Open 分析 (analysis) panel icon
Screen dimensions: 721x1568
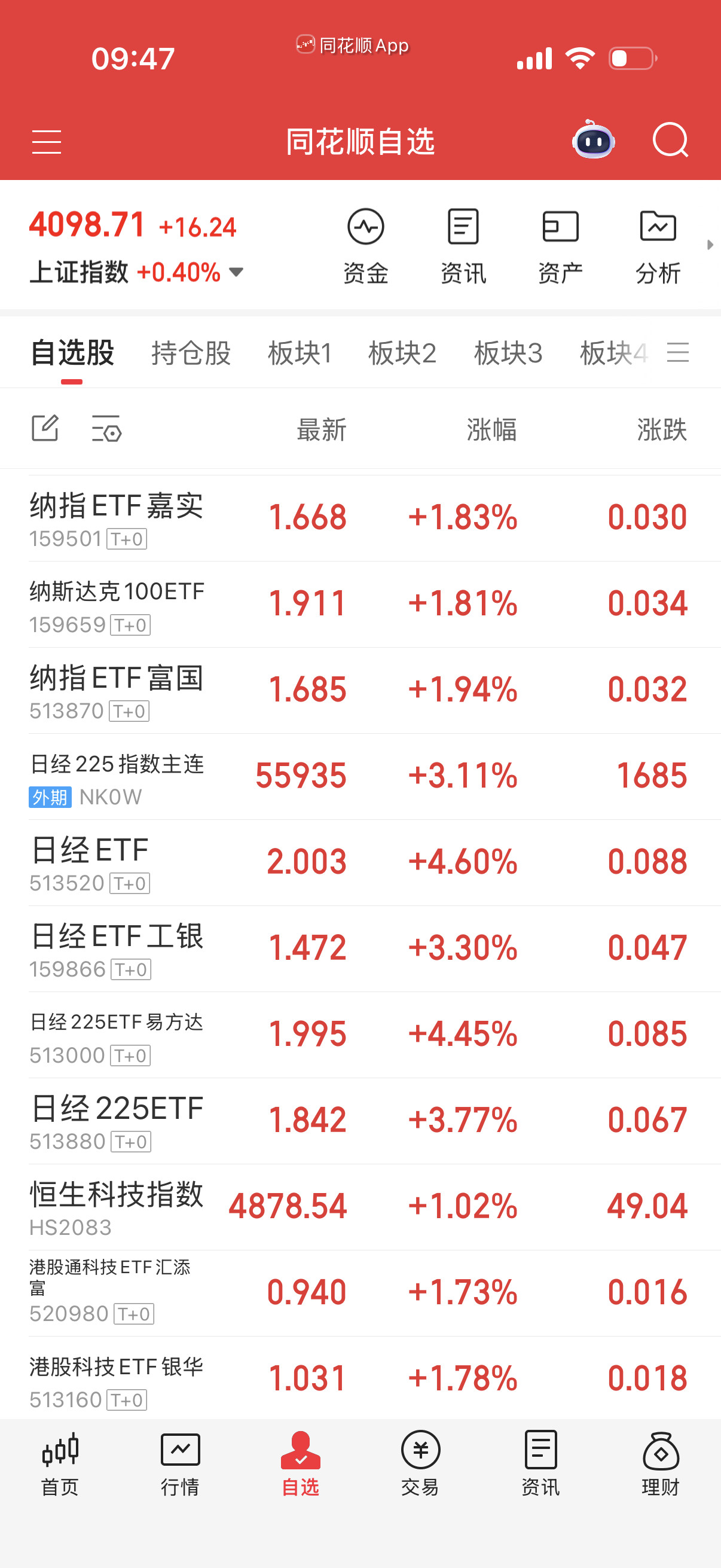658,243
